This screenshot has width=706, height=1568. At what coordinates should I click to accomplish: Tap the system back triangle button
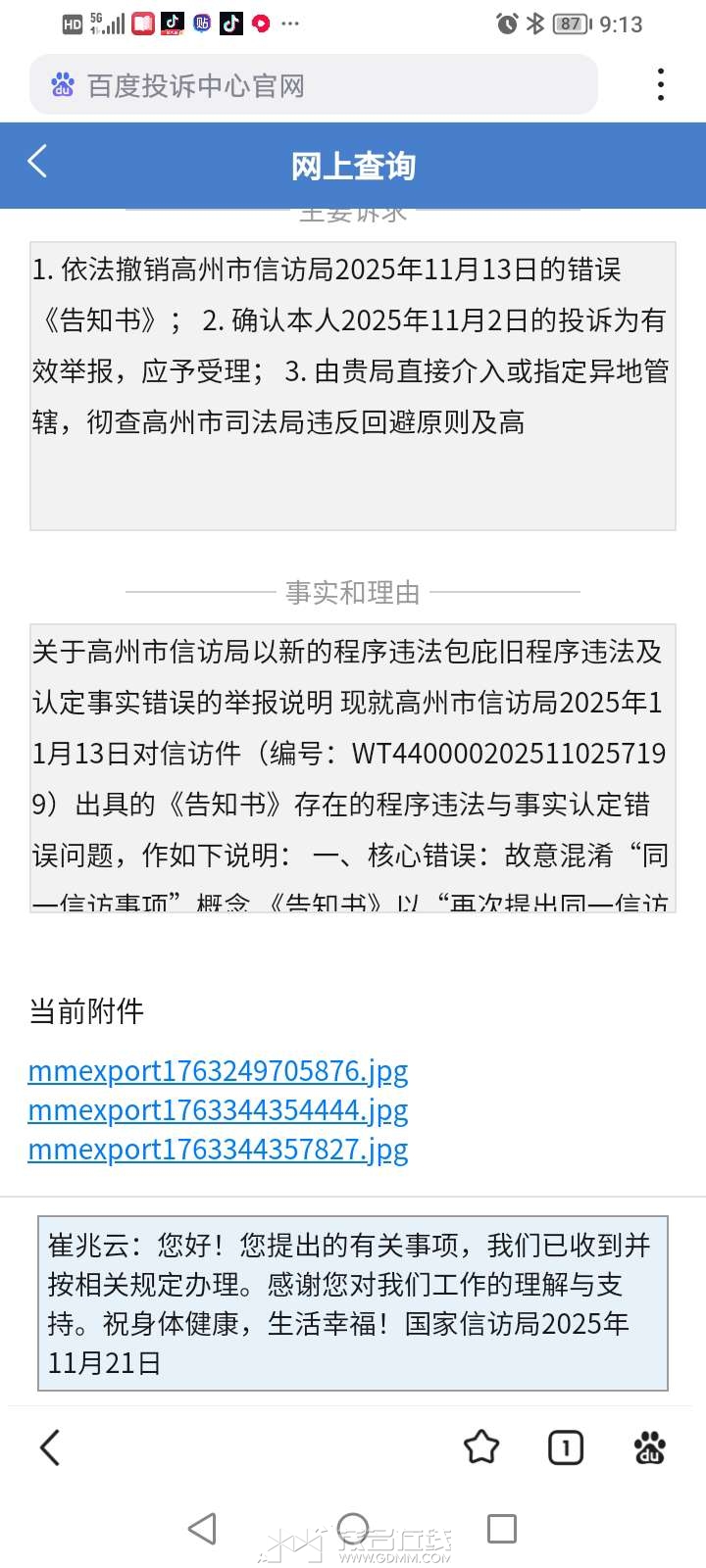point(202,1529)
